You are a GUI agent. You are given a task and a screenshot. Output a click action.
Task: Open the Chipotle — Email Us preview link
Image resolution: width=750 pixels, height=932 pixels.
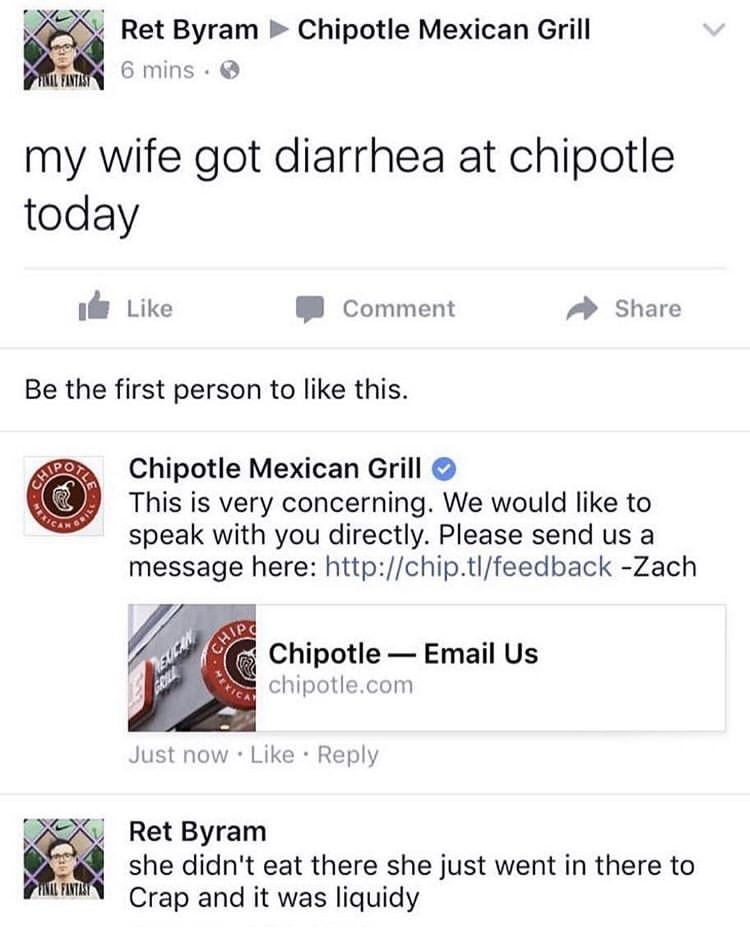403,652
